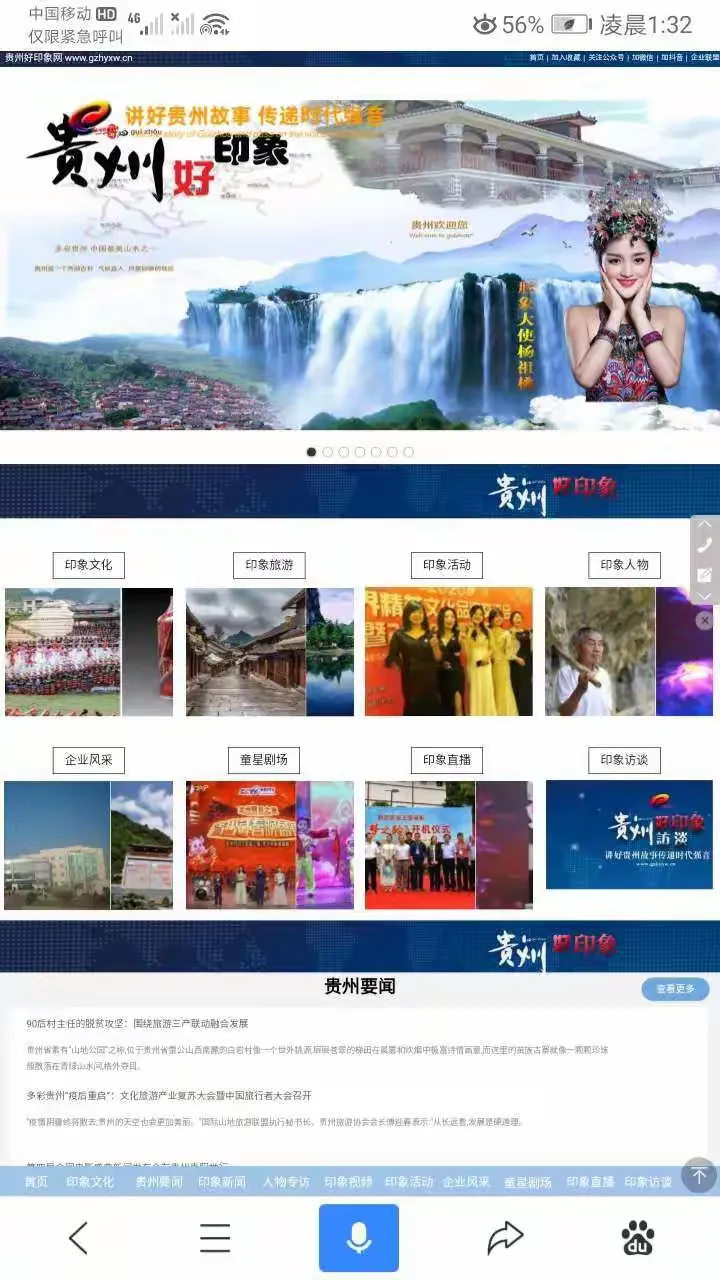Select the 贵州要闻 item in bottom nav strip
This screenshot has width=720, height=1280.
point(159,1182)
